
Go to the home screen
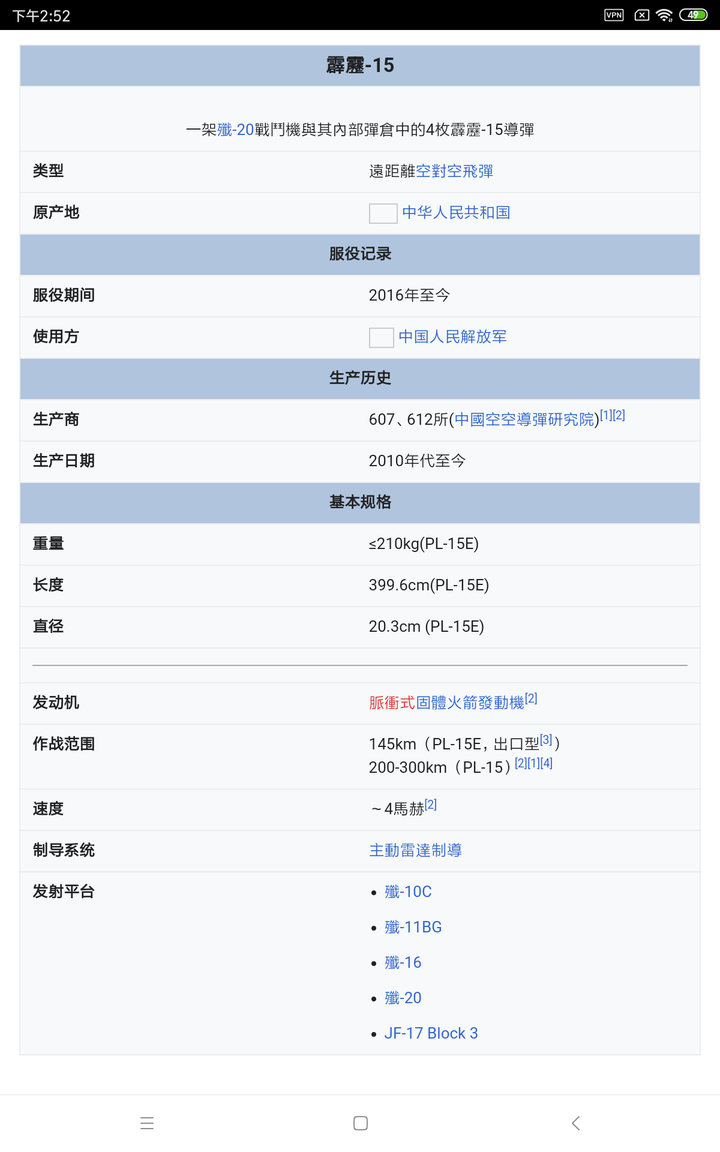pyautogui.click(x=360, y=1123)
